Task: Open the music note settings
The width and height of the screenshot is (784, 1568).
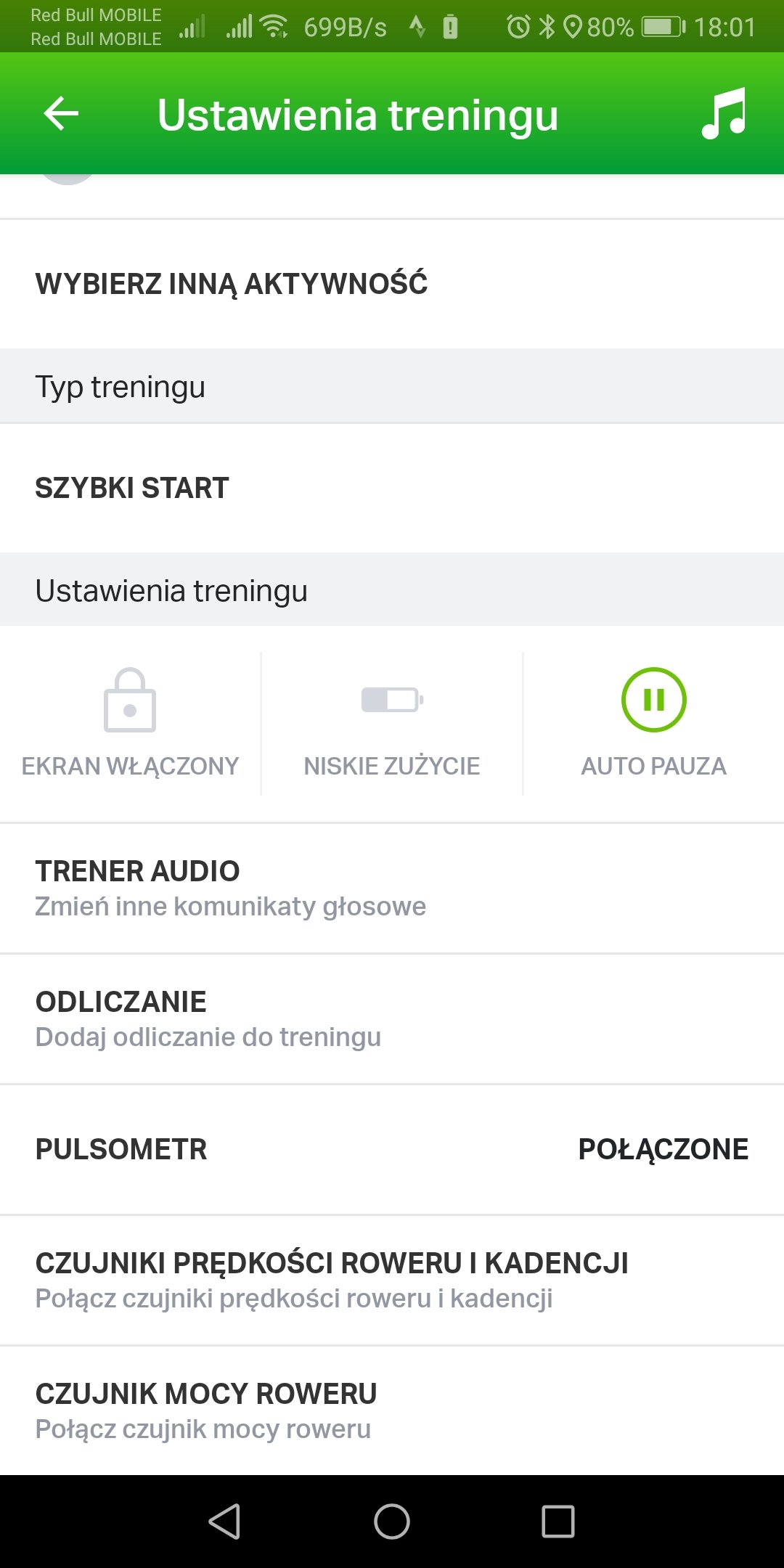Action: (723, 114)
